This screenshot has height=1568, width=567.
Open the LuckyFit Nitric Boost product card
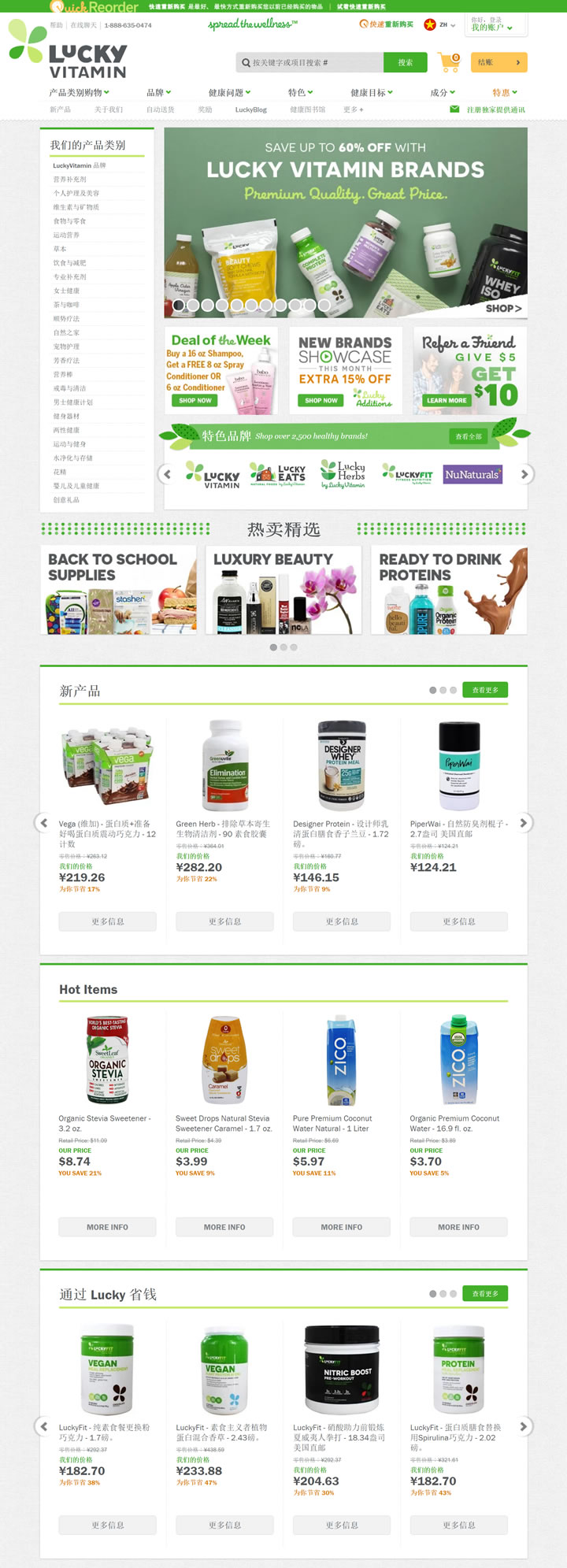point(341,1371)
